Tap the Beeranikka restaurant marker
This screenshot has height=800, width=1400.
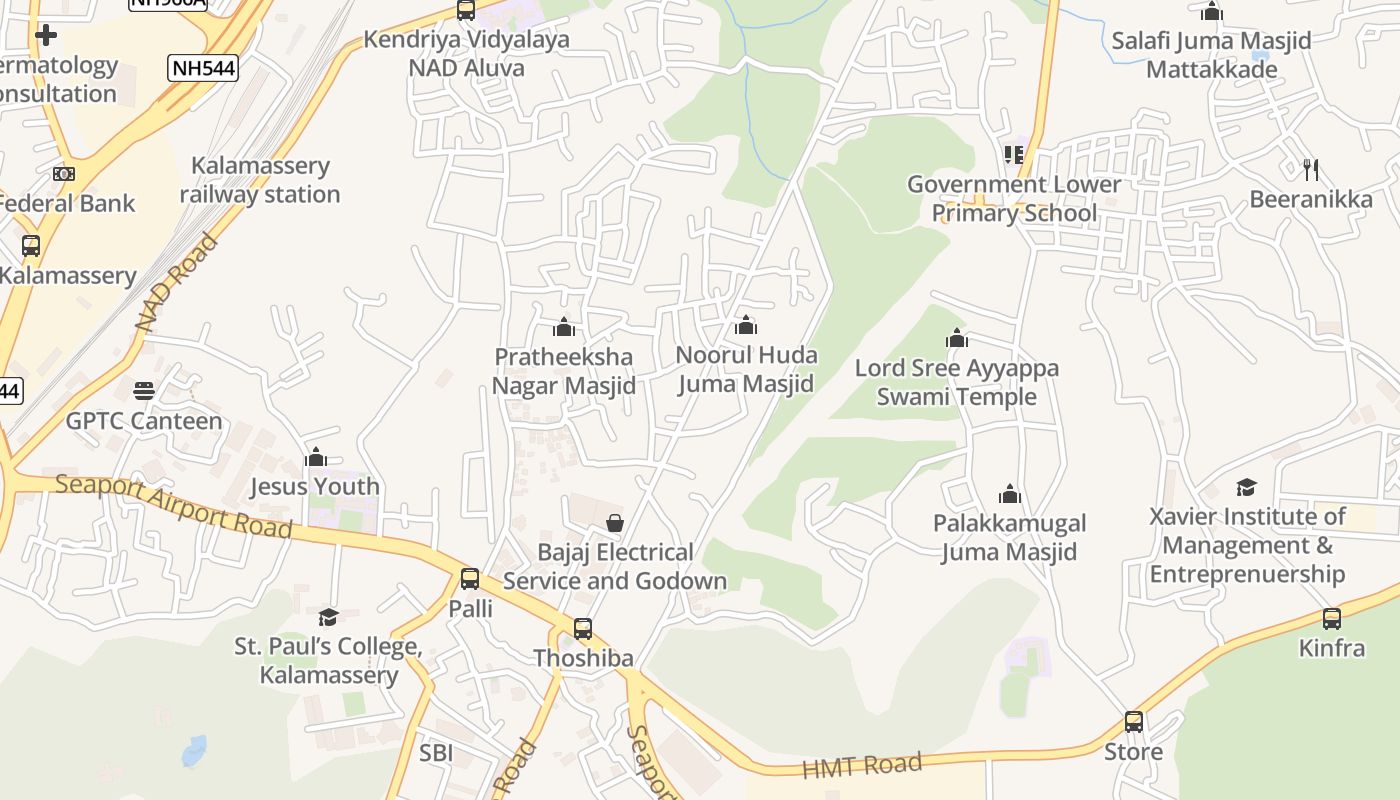(x=1311, y=170)
